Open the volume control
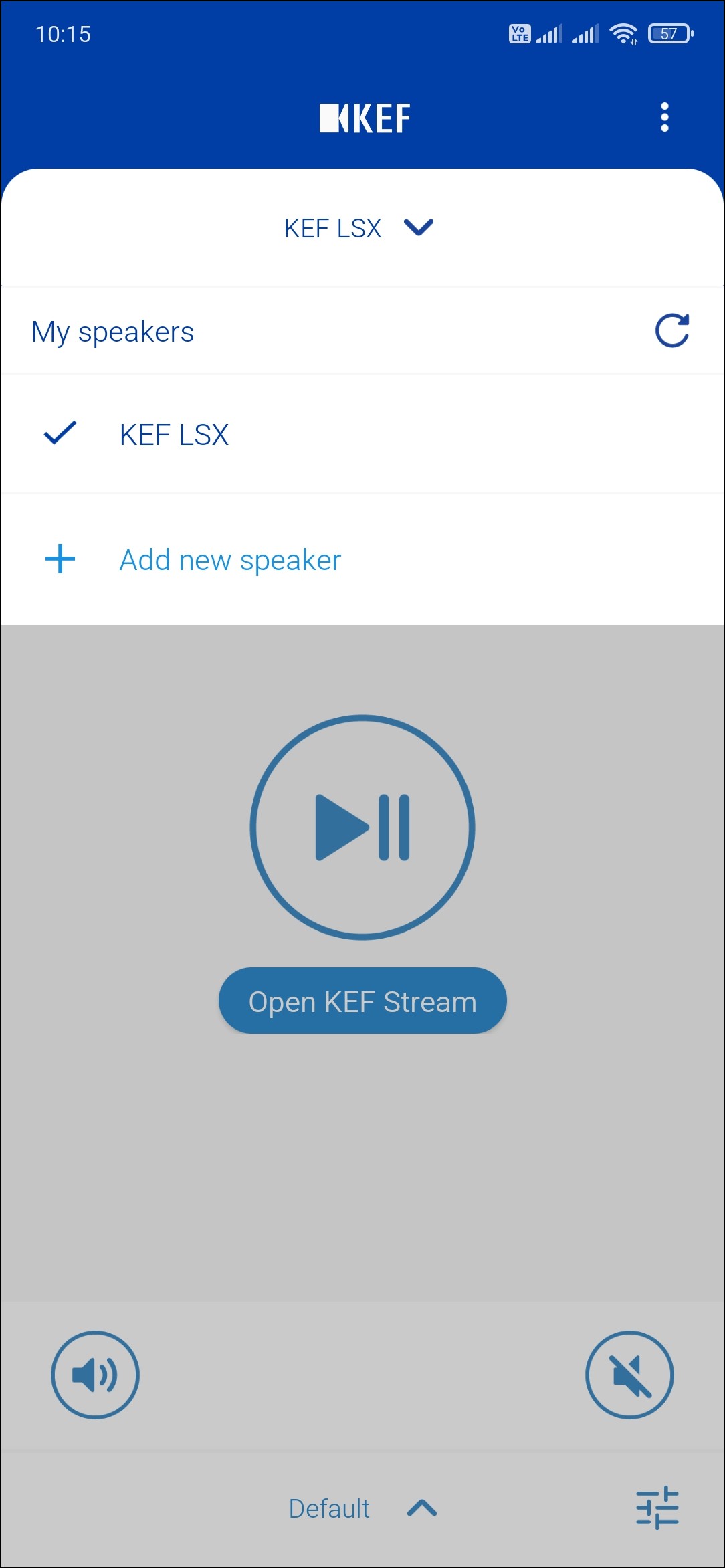Viewport: 725px width, 1568px height. coord(95,1375)
